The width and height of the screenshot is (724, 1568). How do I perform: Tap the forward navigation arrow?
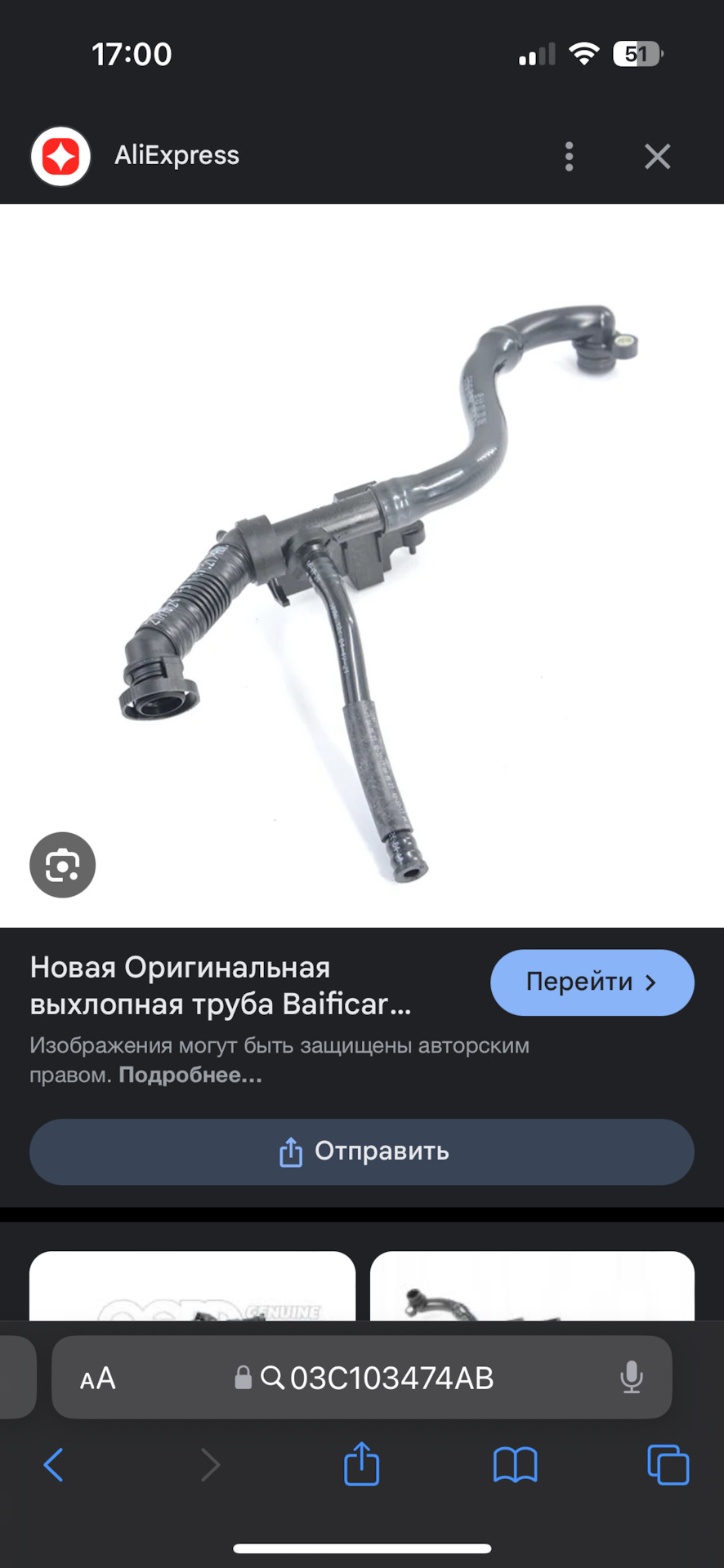(210, 1464)
